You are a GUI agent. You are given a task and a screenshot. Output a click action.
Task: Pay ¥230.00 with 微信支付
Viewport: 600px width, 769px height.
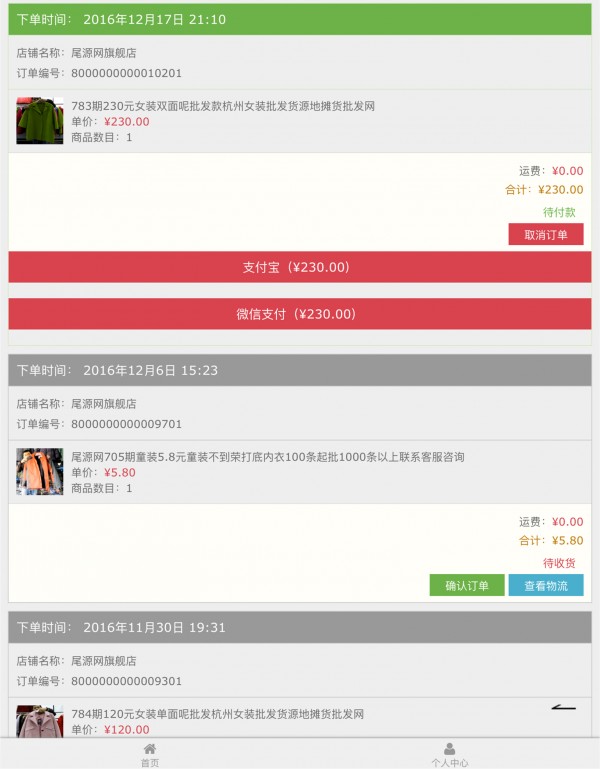click(x=300, y=314)
